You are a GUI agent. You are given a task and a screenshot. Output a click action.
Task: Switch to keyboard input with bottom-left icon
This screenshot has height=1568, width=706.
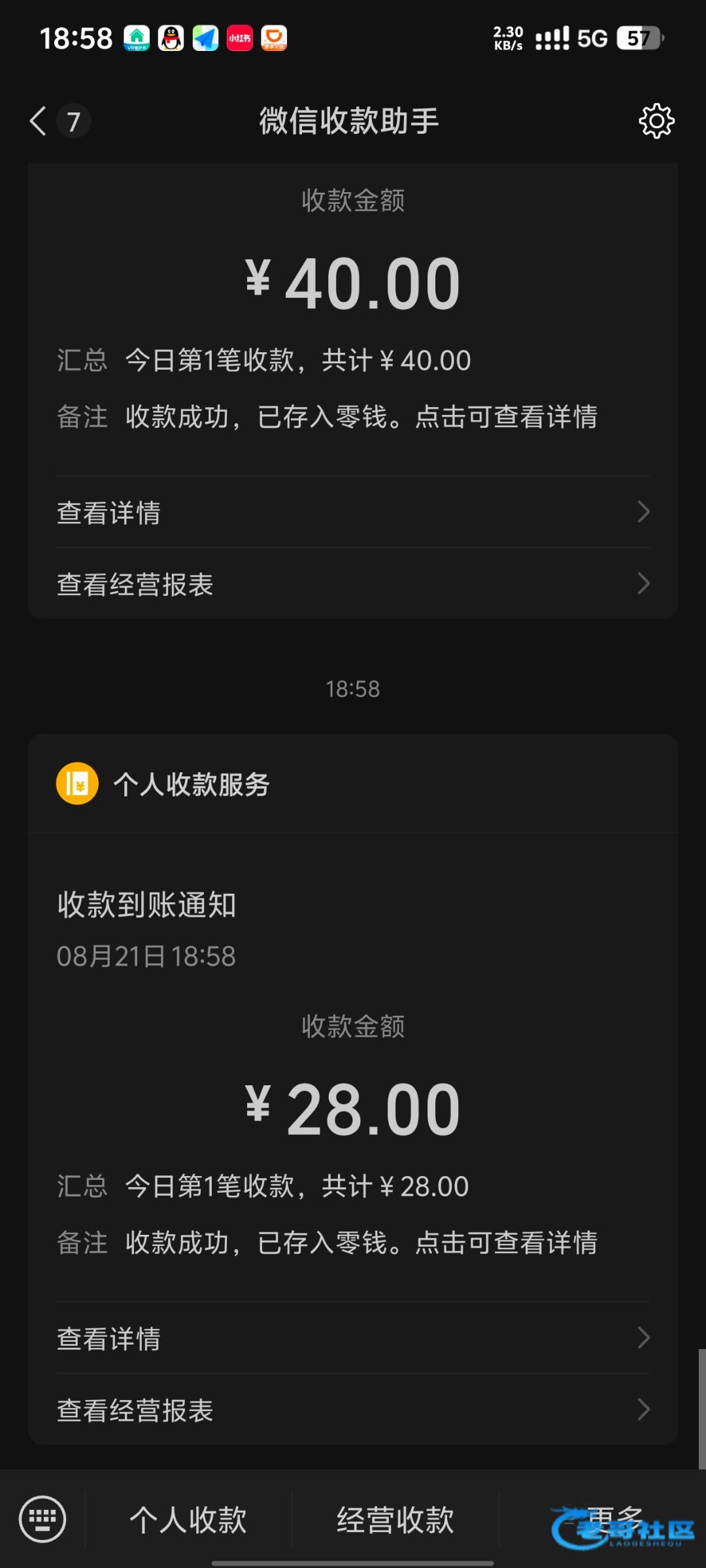click(42, 1519)
